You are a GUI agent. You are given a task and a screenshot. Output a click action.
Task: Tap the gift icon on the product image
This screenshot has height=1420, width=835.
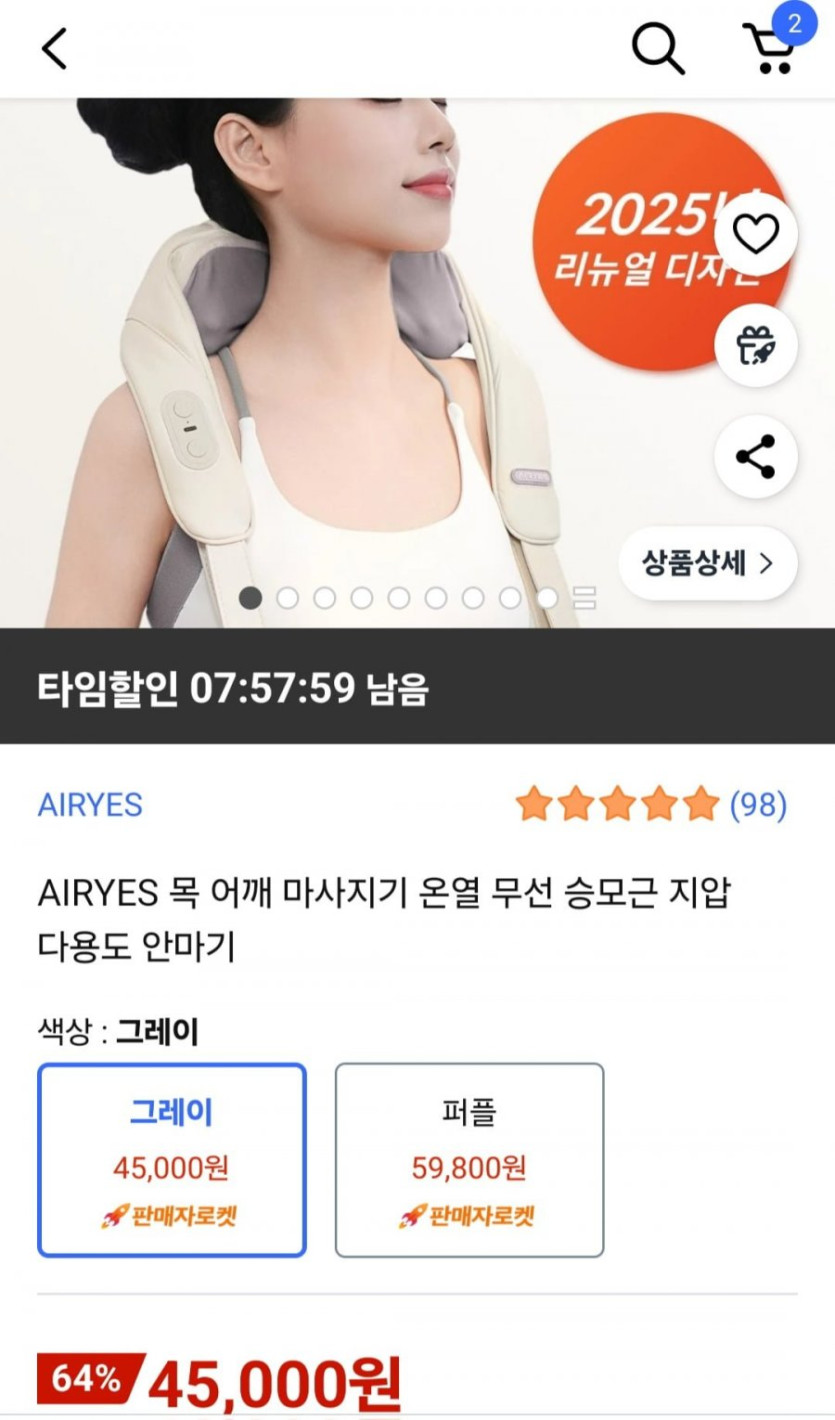coord(756,346)
